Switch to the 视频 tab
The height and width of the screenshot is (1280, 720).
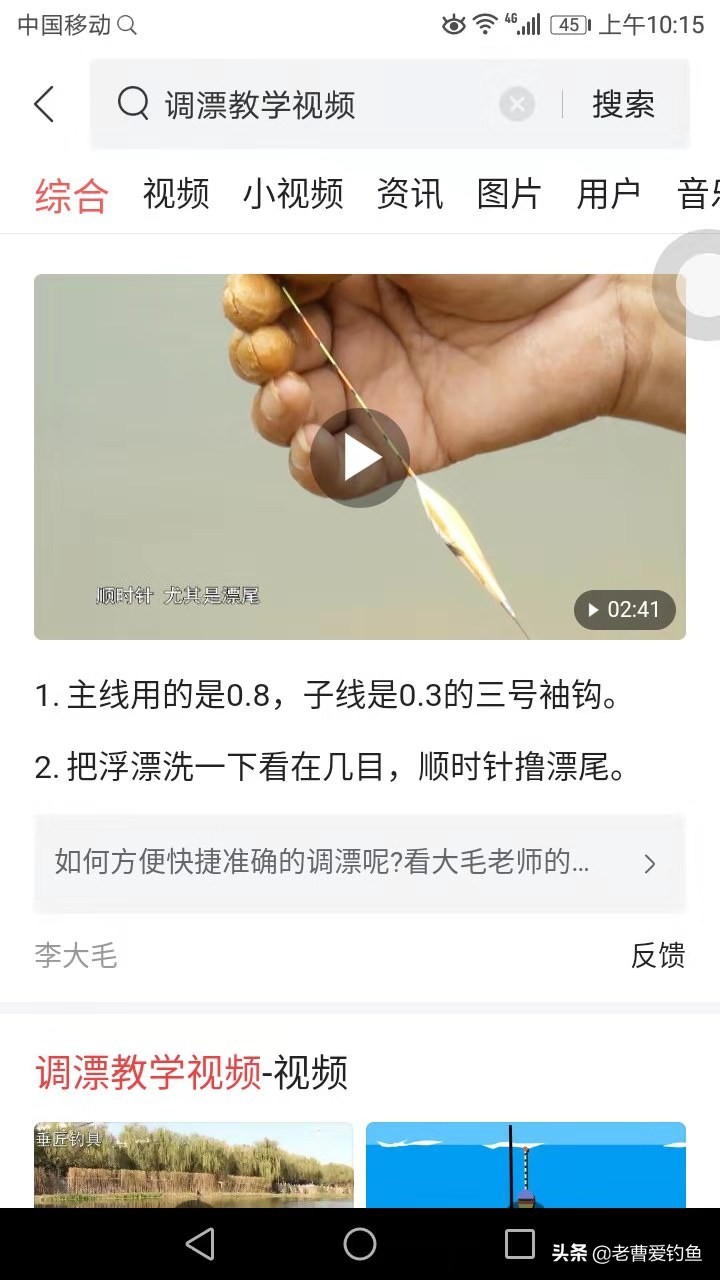coord(175,194)
